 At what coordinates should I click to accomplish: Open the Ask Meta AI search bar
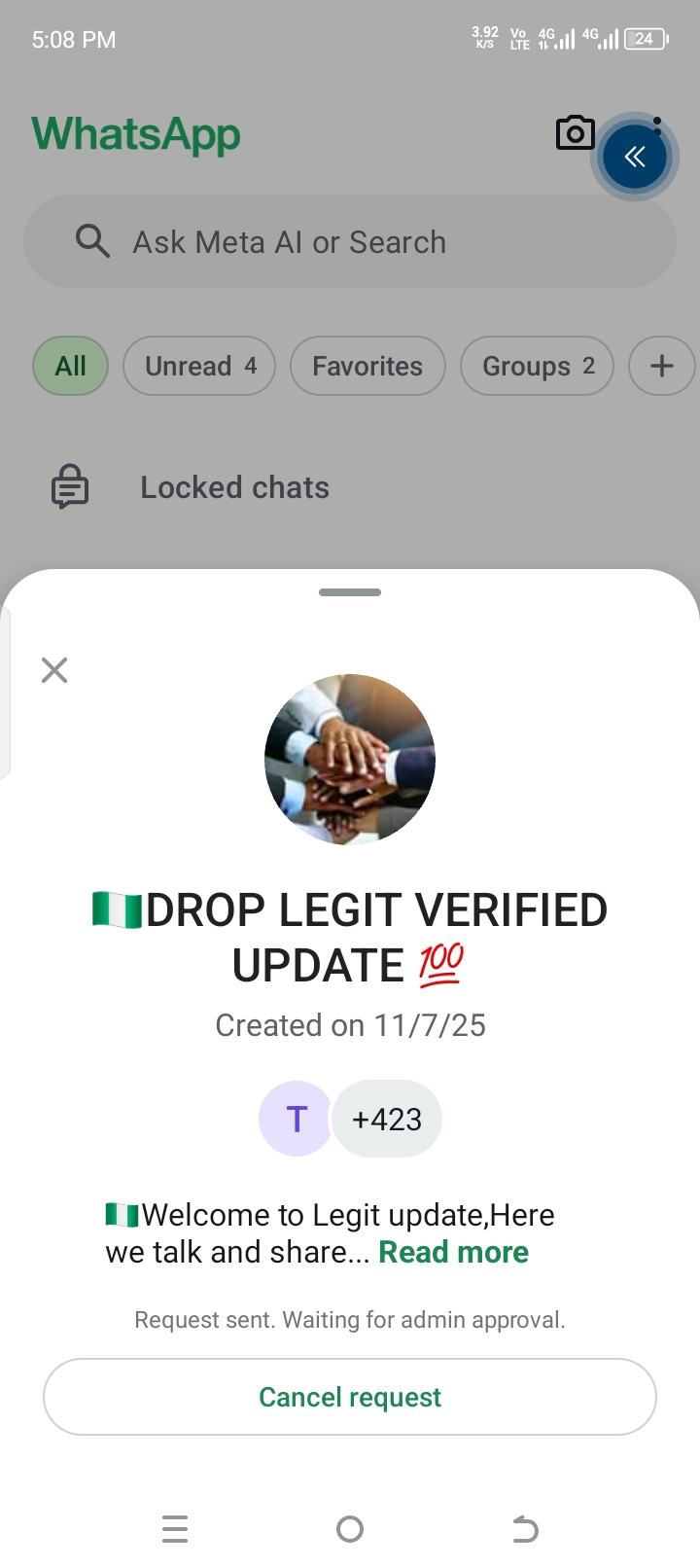(x=350, y=241)
